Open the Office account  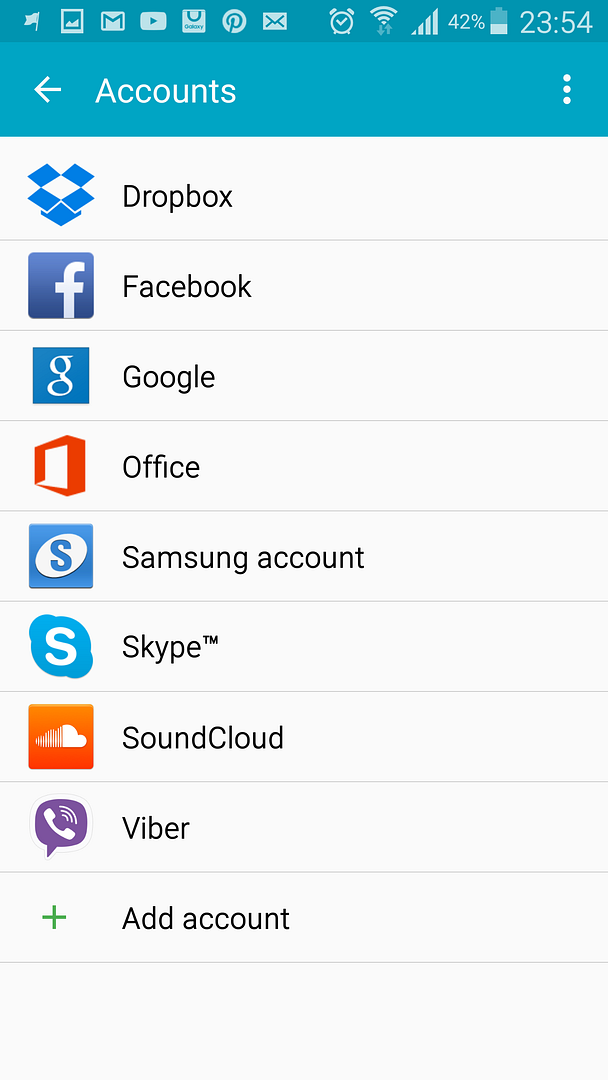coord(304,466)
